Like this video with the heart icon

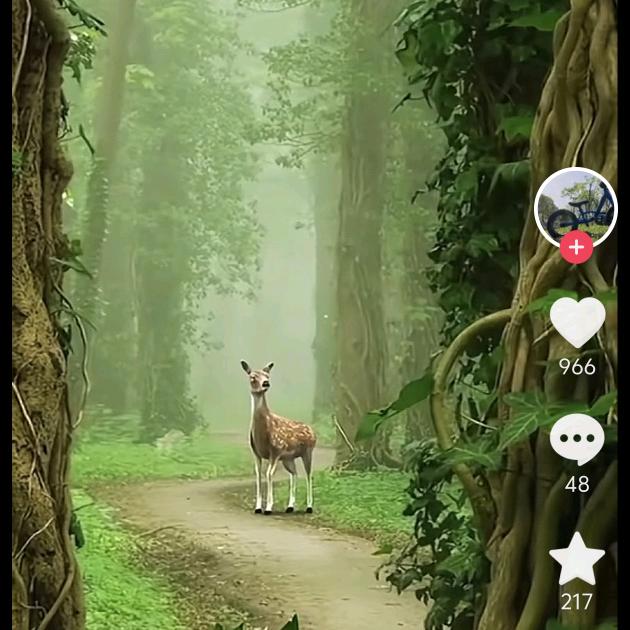(577, 322)
